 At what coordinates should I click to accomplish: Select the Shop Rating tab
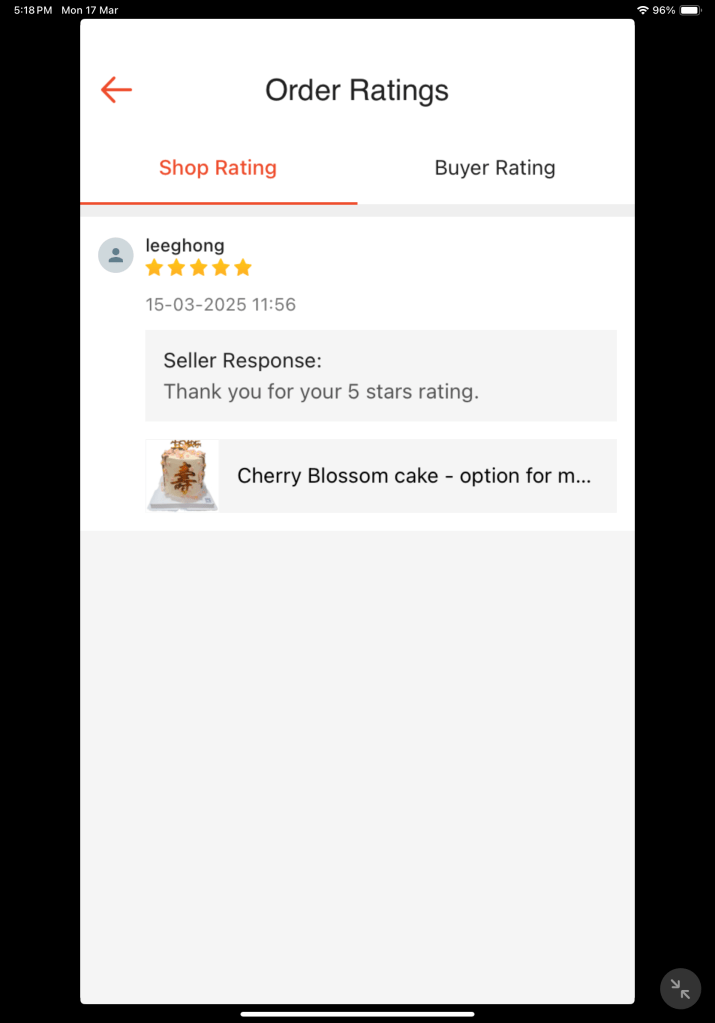point(218,168)
